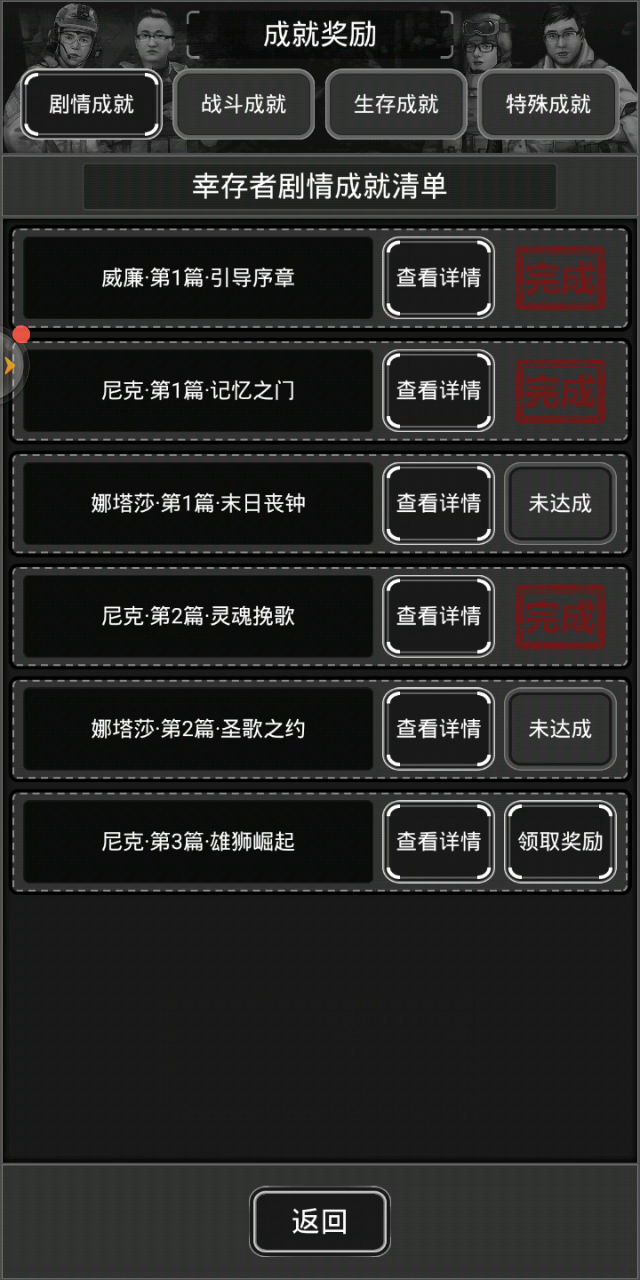The height and width of the screenshot is (1280, 640).
Task: Check details for 尼克·第2篇·灵魂挽歌
Action: [x=438, y=617]
